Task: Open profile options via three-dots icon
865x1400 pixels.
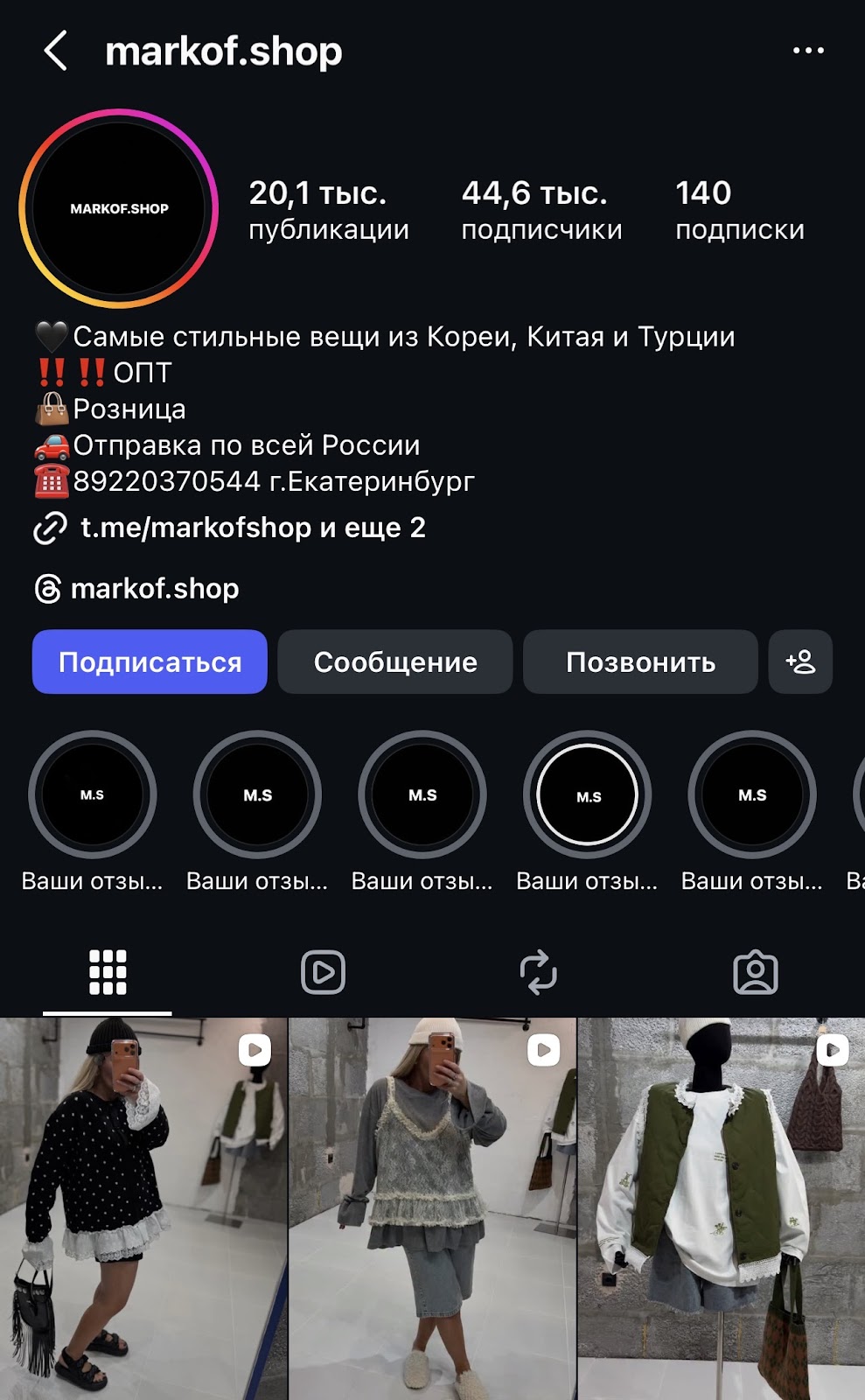Action: 809,50
